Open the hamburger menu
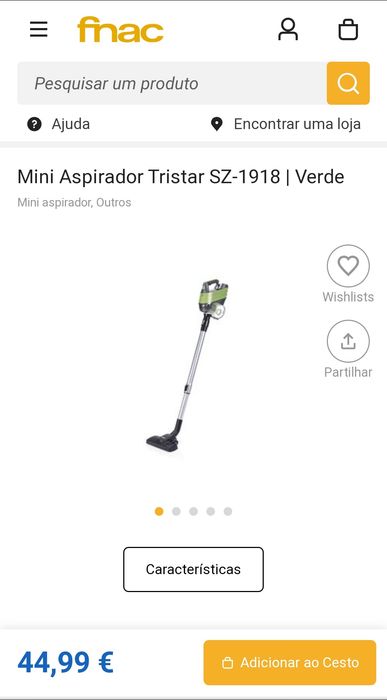The image size is (387, 700). pyautogui.click(x=39, y=30)
